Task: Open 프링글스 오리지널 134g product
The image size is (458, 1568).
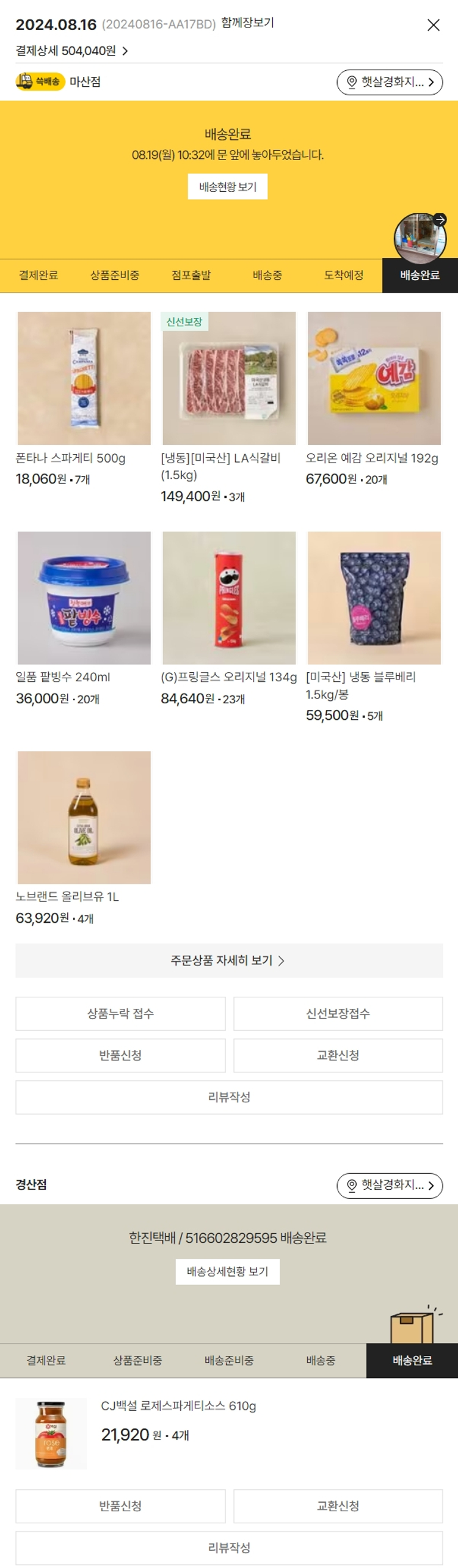Action: click(228, 597)
